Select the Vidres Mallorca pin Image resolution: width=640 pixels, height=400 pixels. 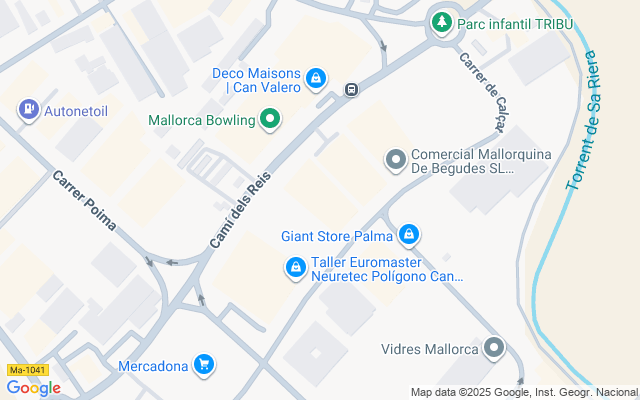pos(494,349)
